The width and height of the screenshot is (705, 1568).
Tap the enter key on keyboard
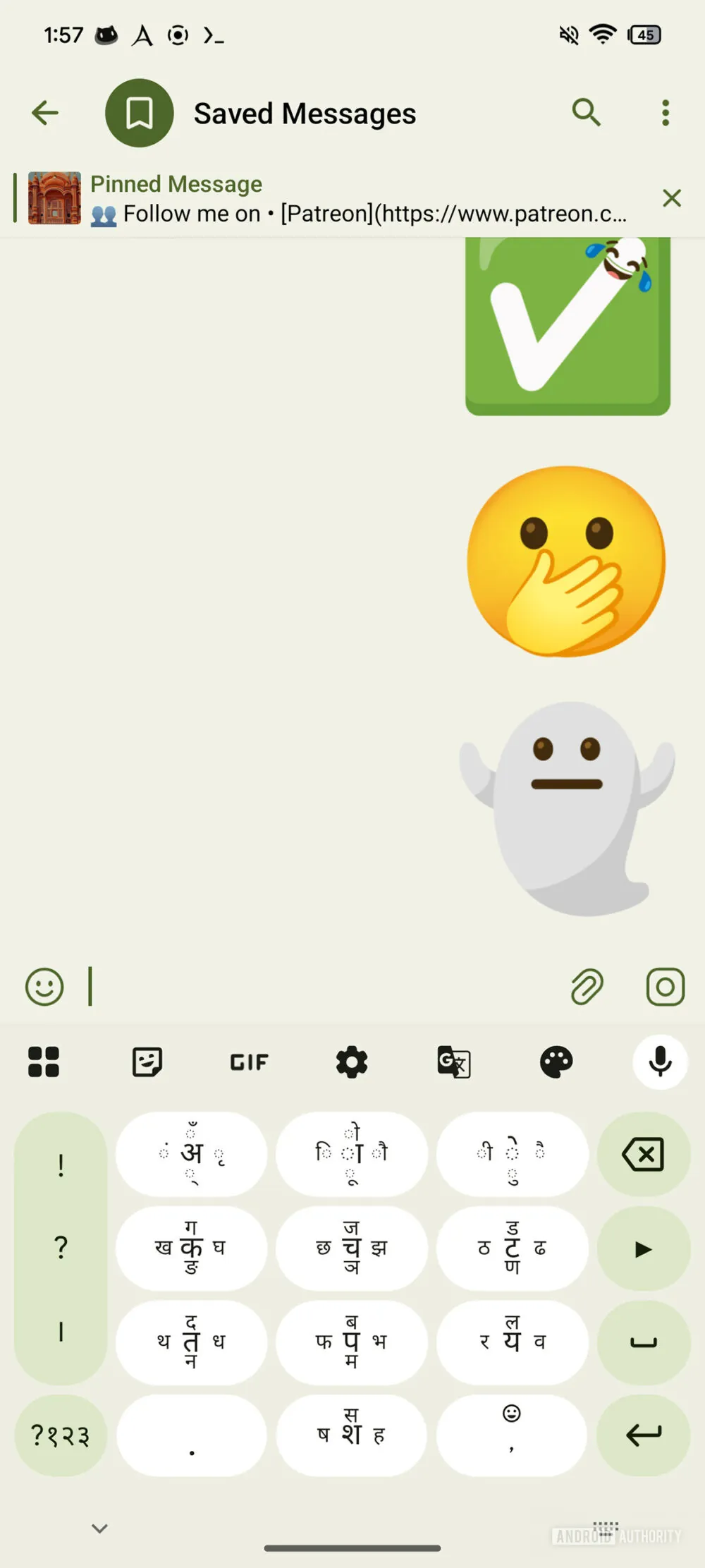[x=644, y=1435]
